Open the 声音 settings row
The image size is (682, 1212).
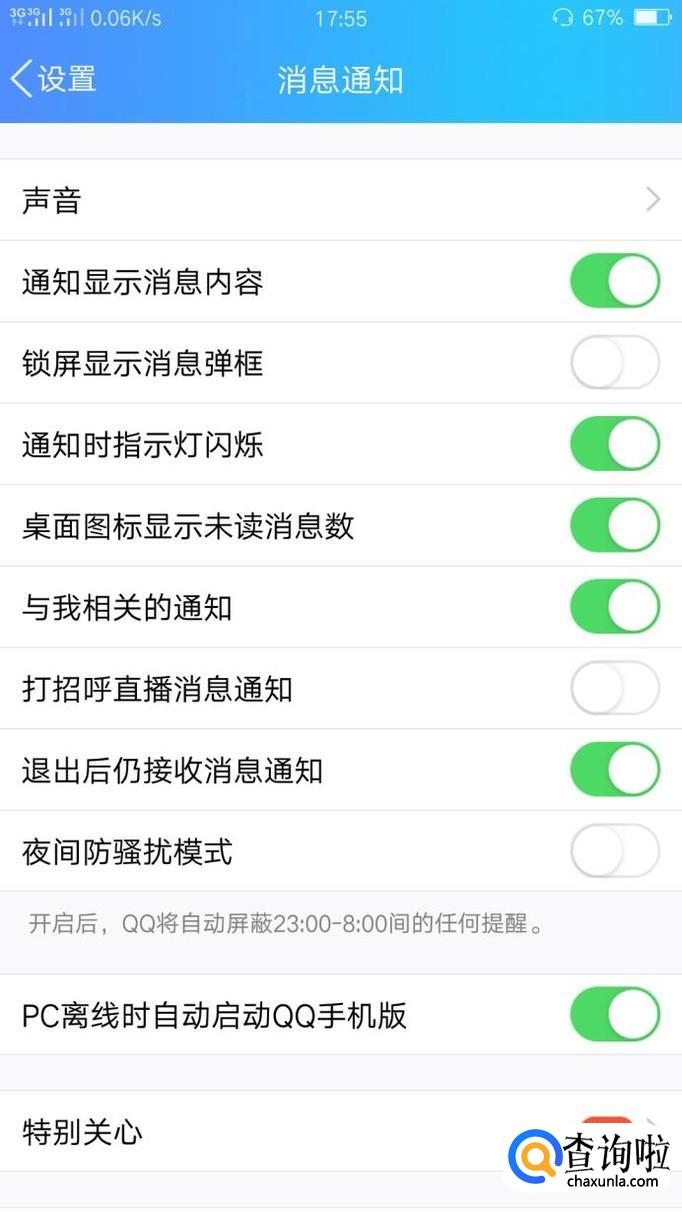(340, 201)
